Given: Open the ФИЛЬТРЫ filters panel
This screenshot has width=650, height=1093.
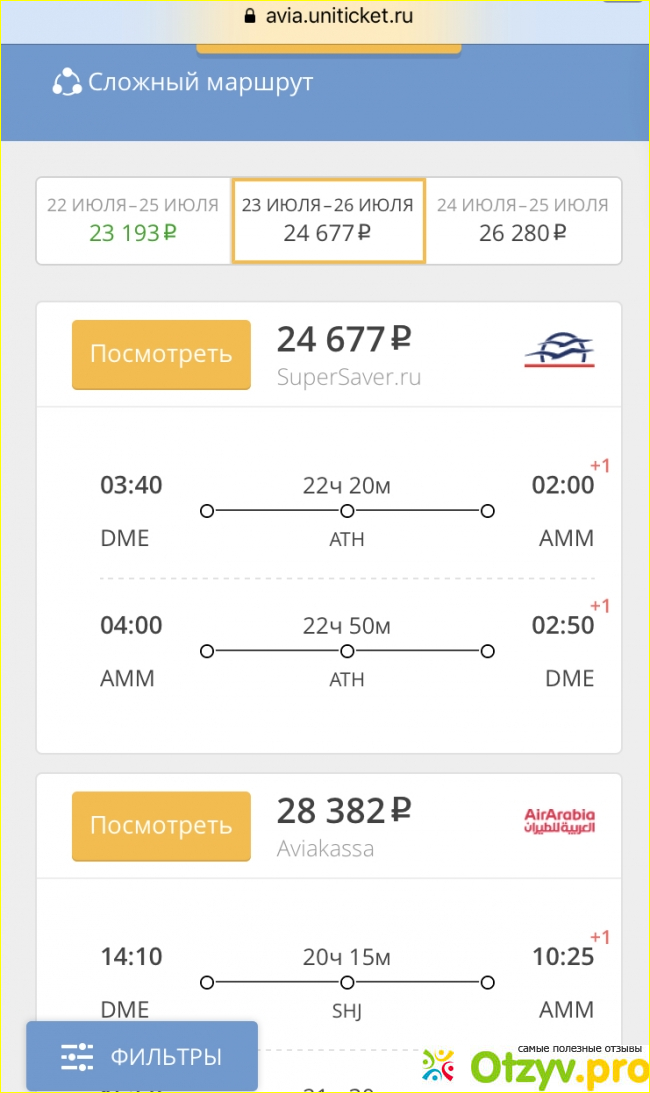Looking at the screenshot, I should 142,1056.
